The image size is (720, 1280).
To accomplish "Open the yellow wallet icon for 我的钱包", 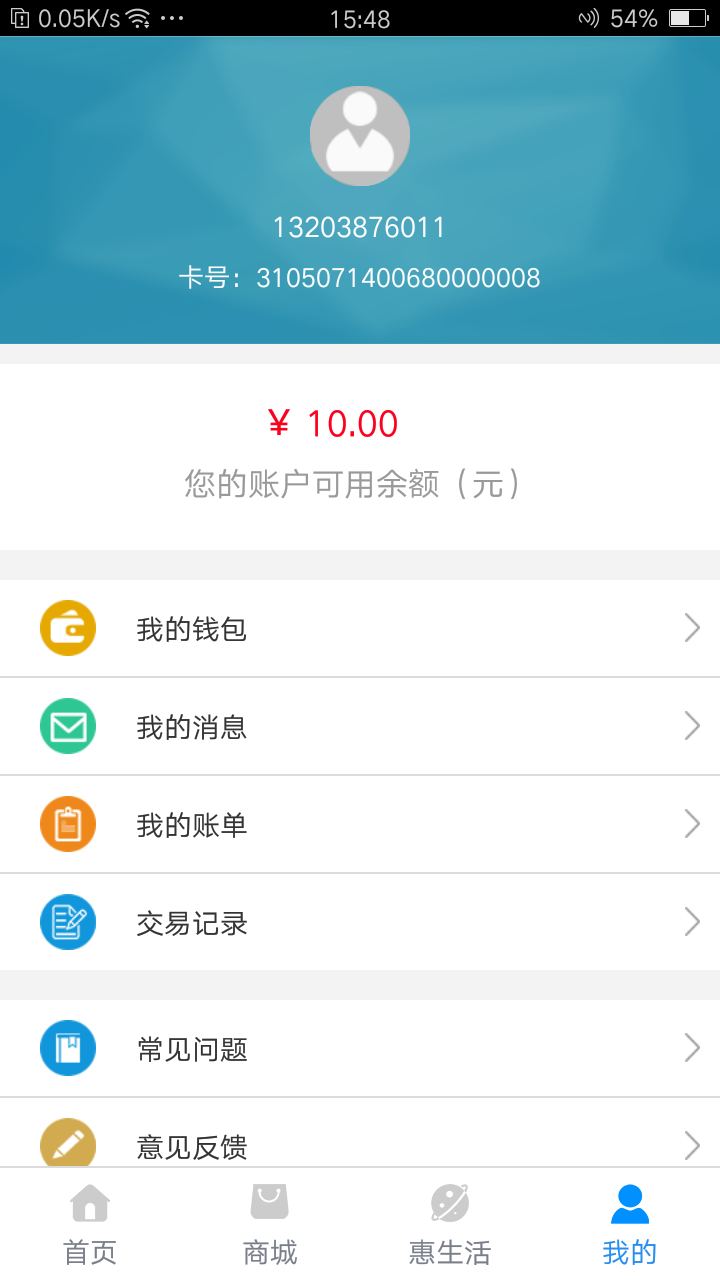I will 67,627.
